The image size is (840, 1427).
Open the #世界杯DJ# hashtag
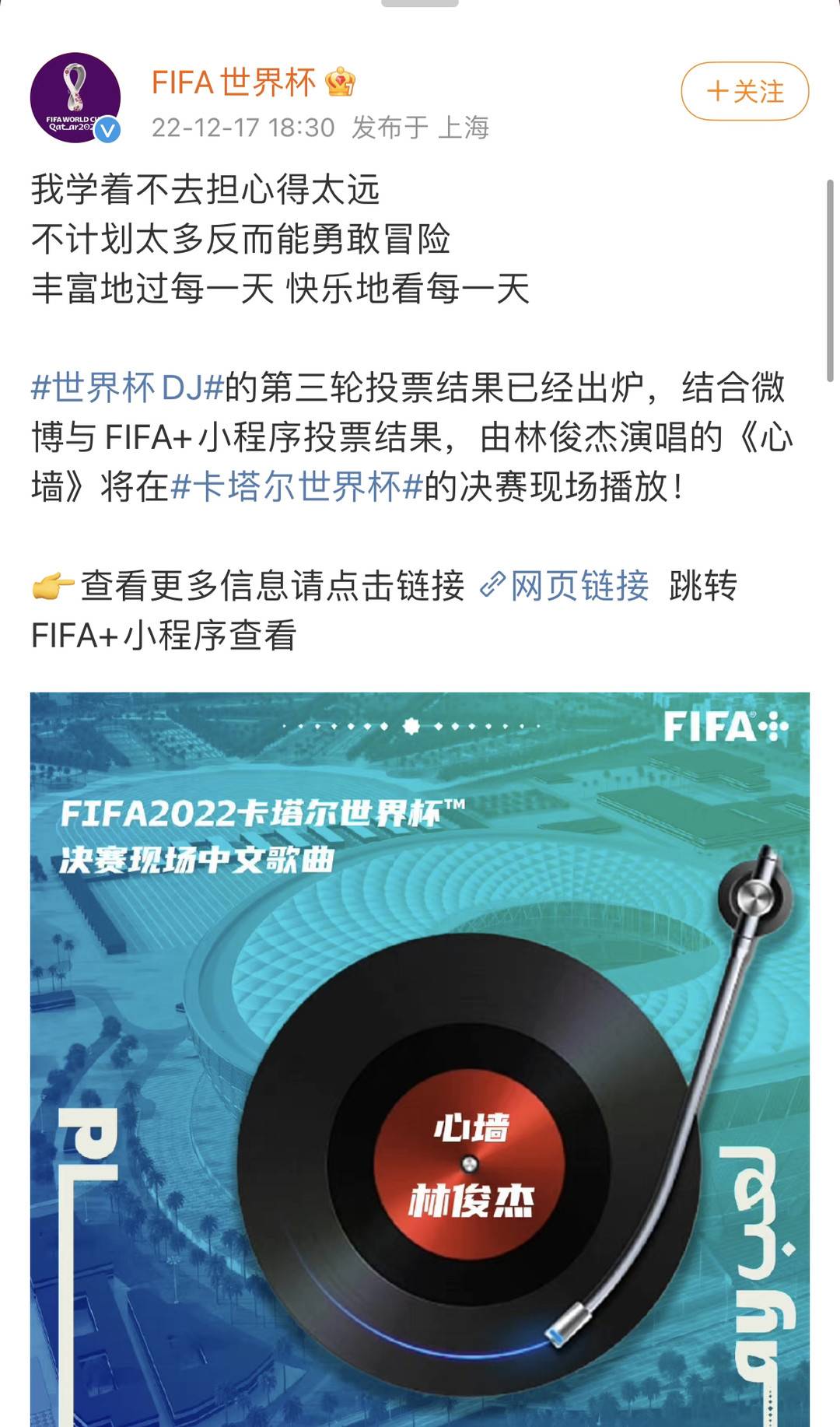[x=128, y=387]
